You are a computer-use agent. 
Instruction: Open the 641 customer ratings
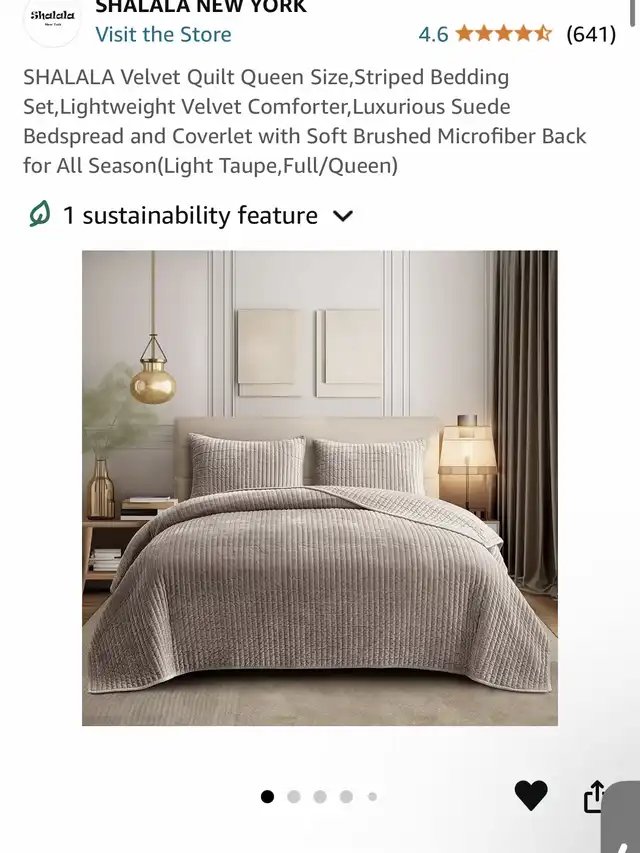[590, 34]
